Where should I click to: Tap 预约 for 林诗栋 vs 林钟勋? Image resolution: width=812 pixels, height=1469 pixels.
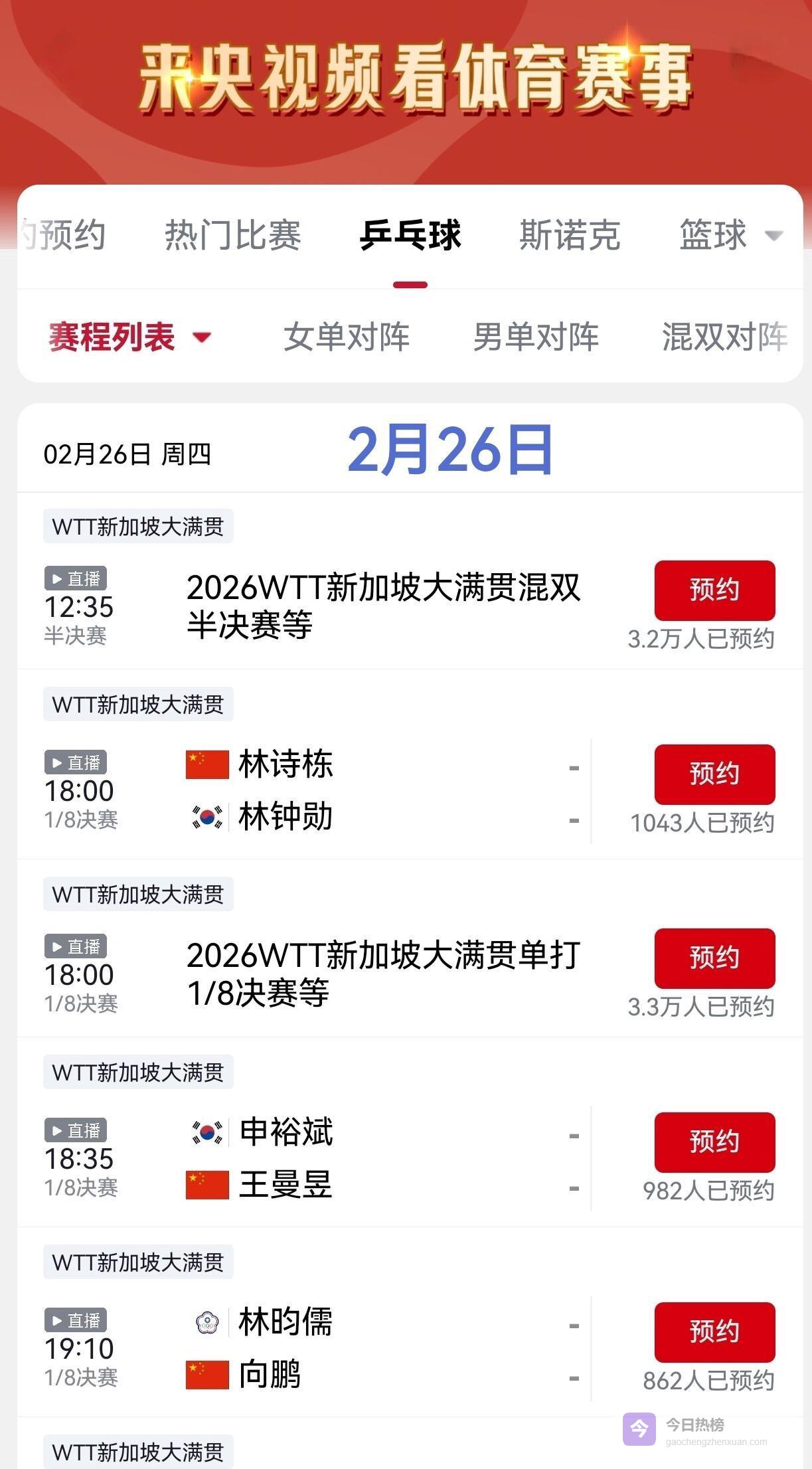[714, 774]
